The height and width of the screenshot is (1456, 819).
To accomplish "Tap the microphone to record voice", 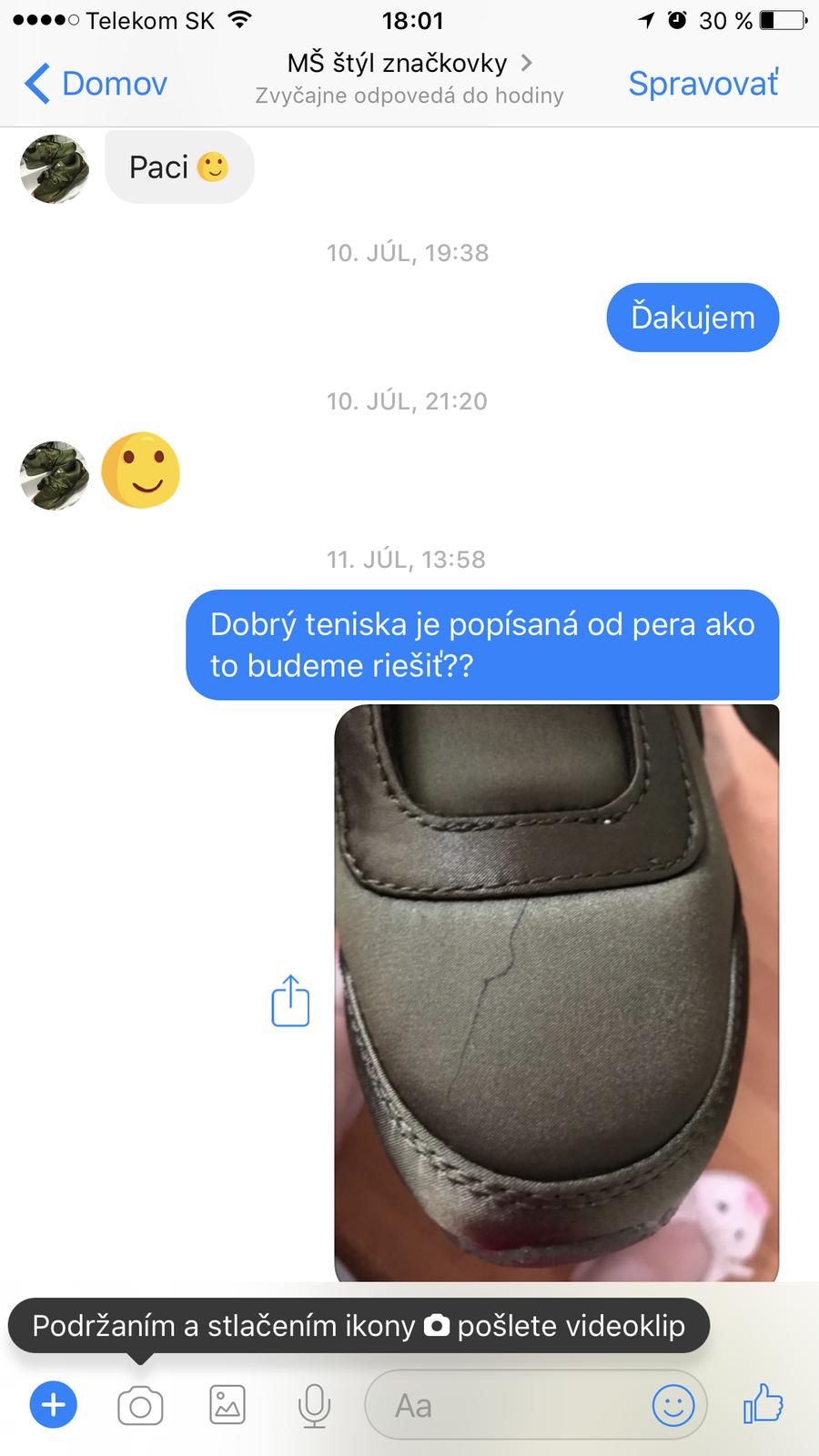I will click(x=314, y=1406).
